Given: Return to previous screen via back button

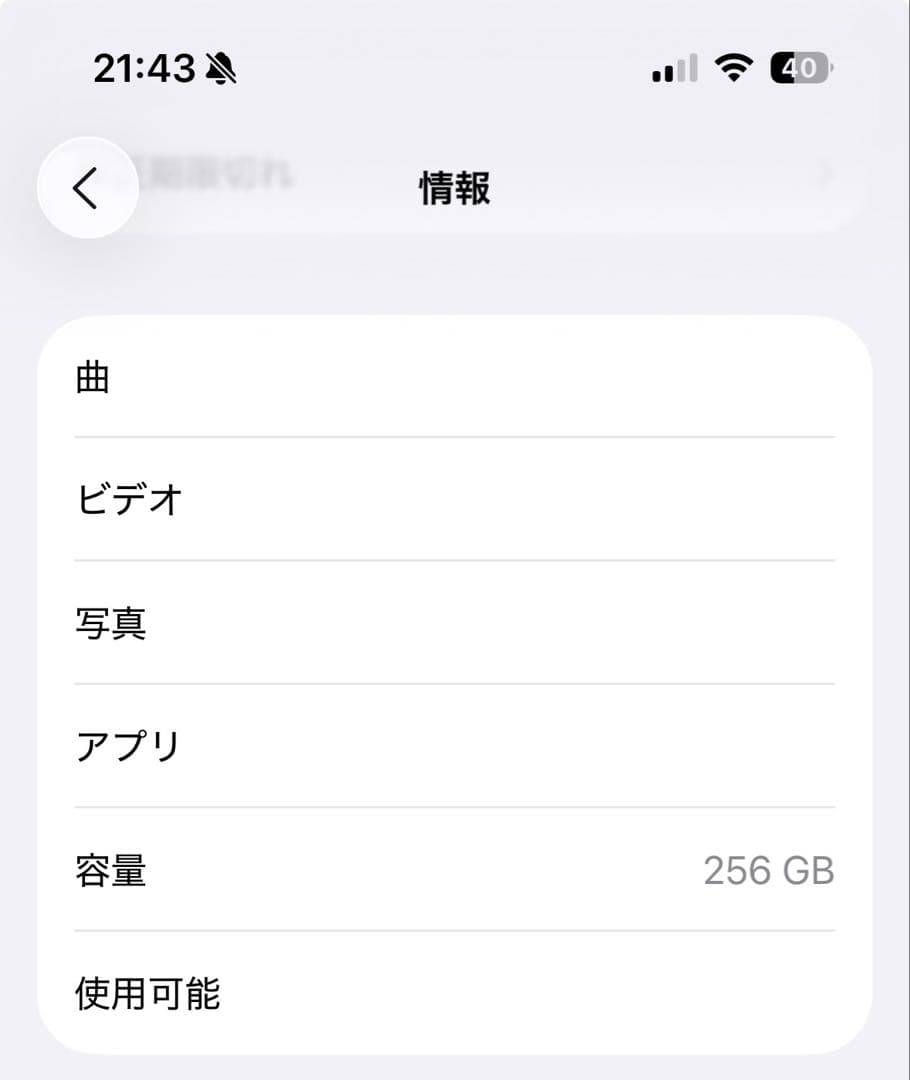Looking at the screenshot, I should (87, 190).
